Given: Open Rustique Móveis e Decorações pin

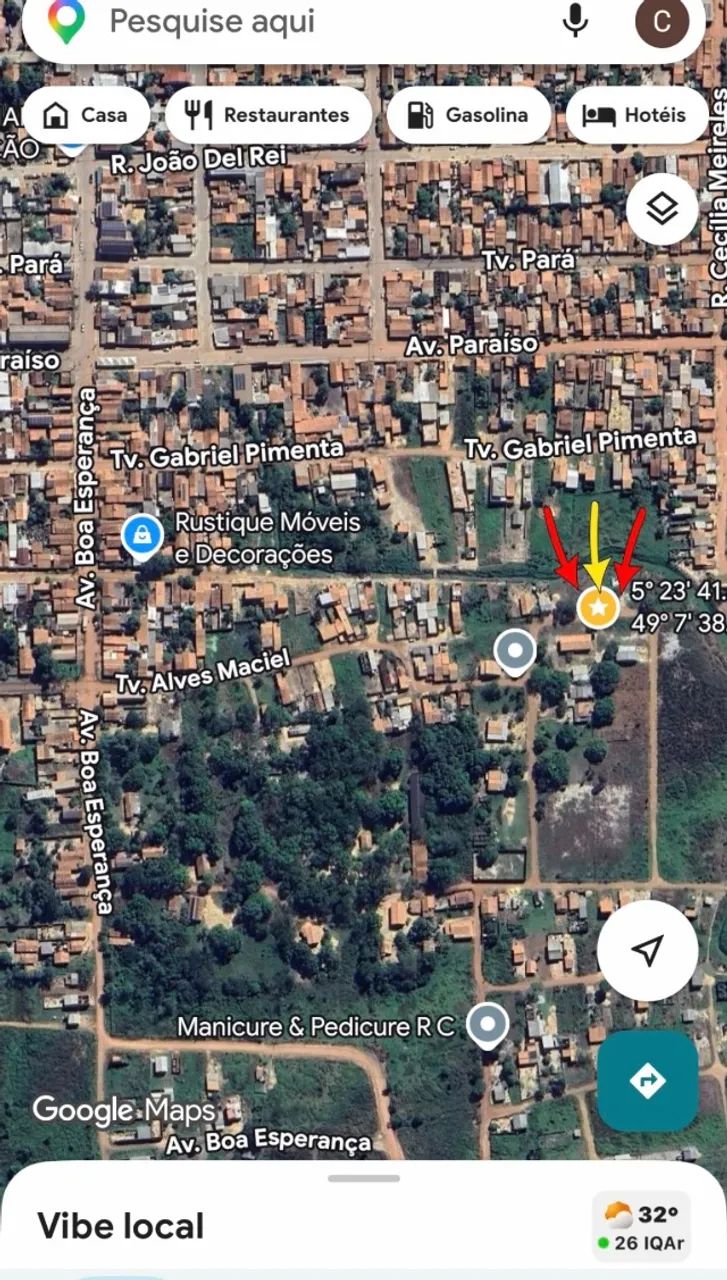Looking at the screenshot, I should pos(143,535).
